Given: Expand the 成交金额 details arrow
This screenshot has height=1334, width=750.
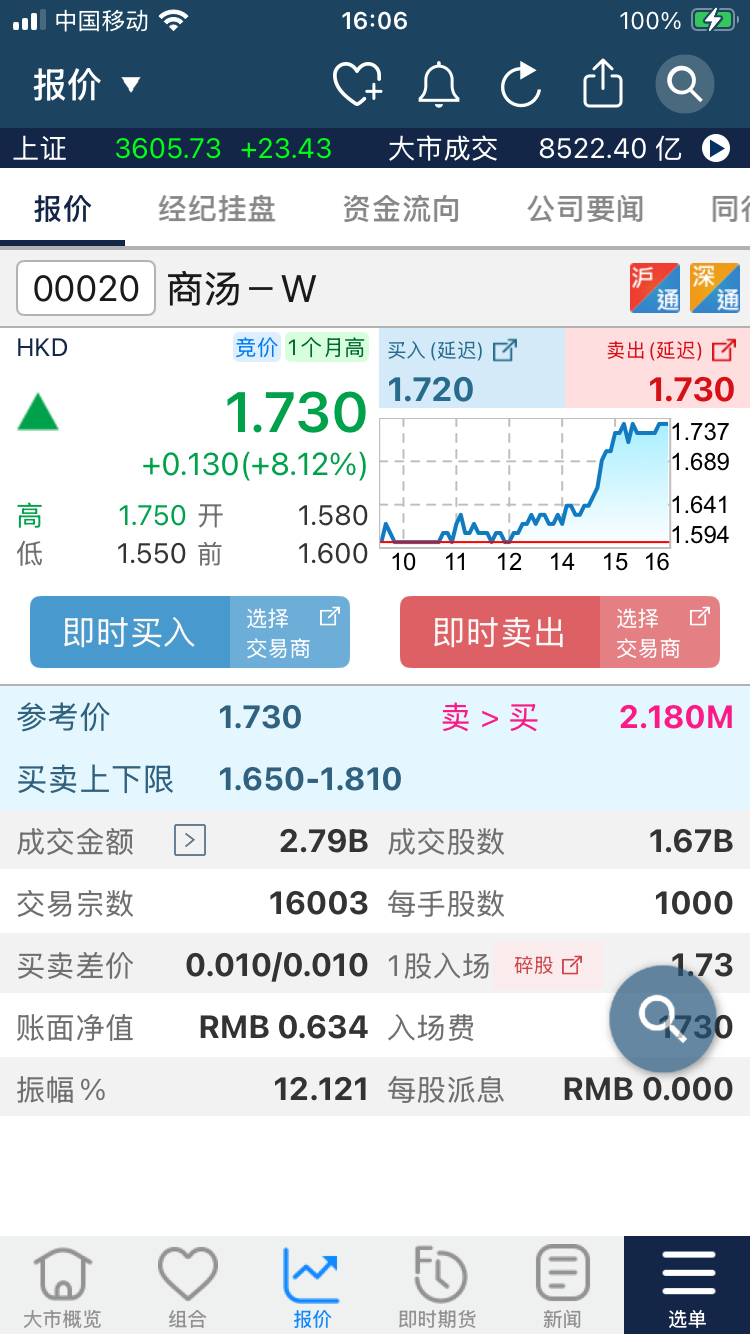Looking at the screenshot, I should 190,841.
